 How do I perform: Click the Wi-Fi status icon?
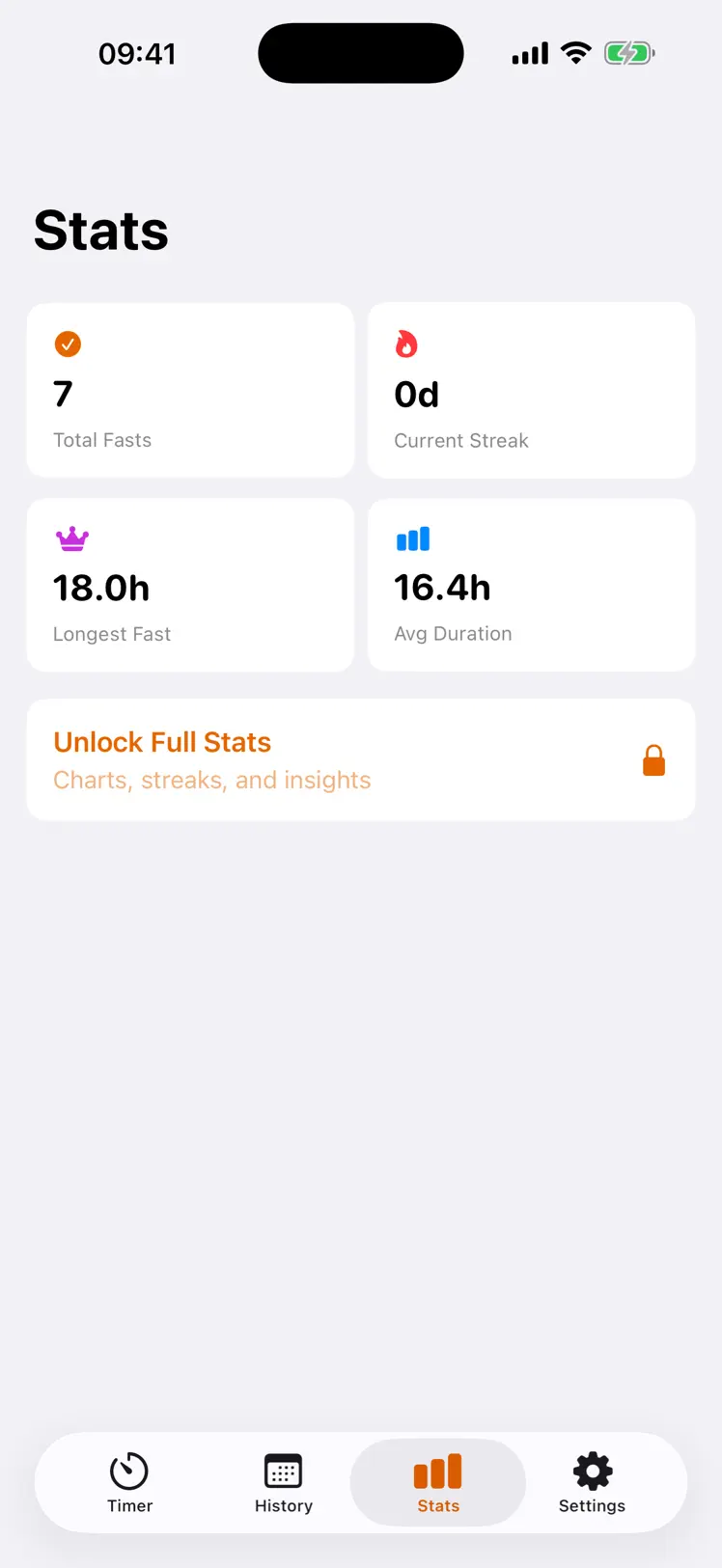tap(576, 53)
